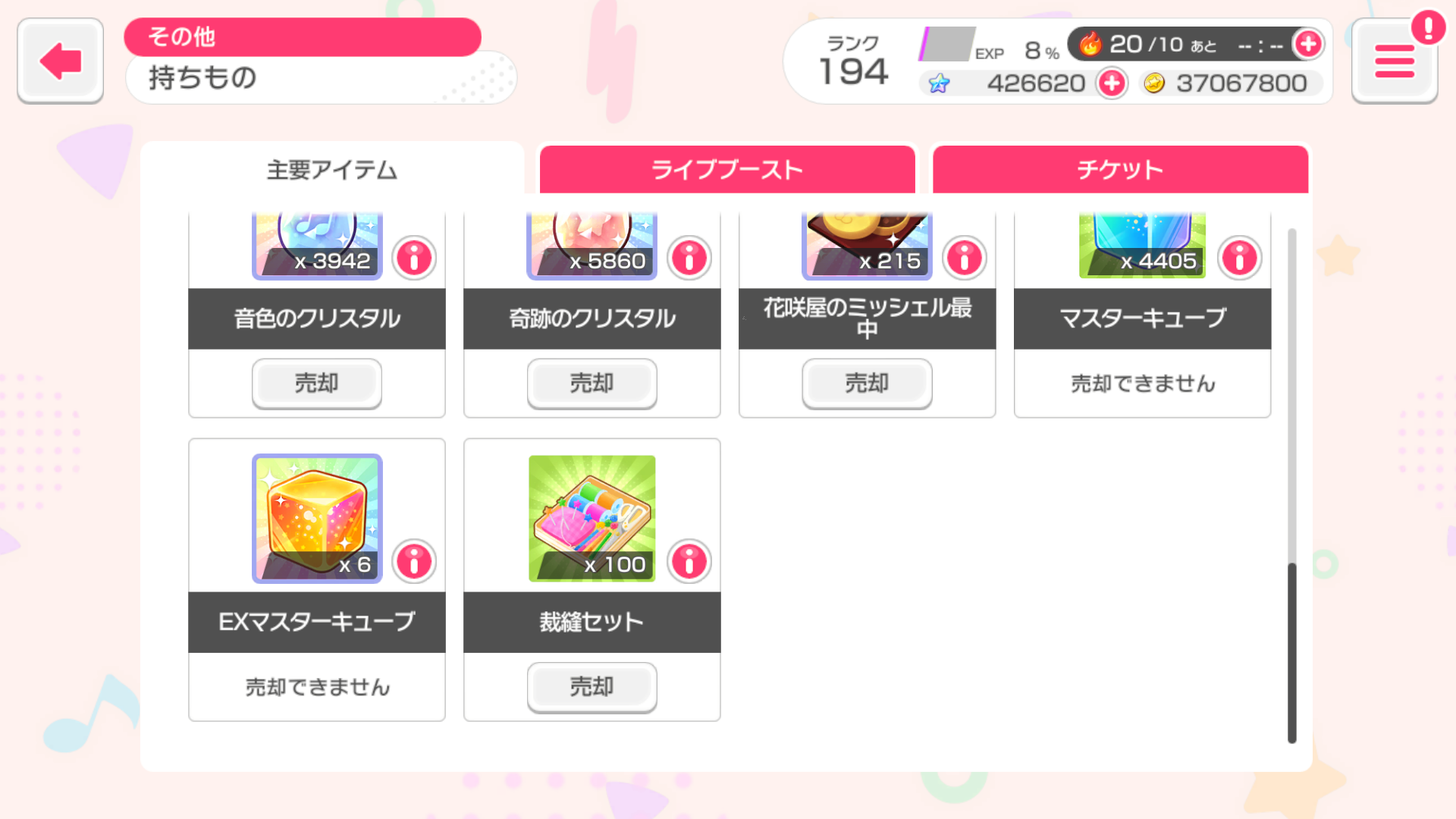Open the hamburger menu
Screen dimensions: 1456x819
tap(1394, 61)
